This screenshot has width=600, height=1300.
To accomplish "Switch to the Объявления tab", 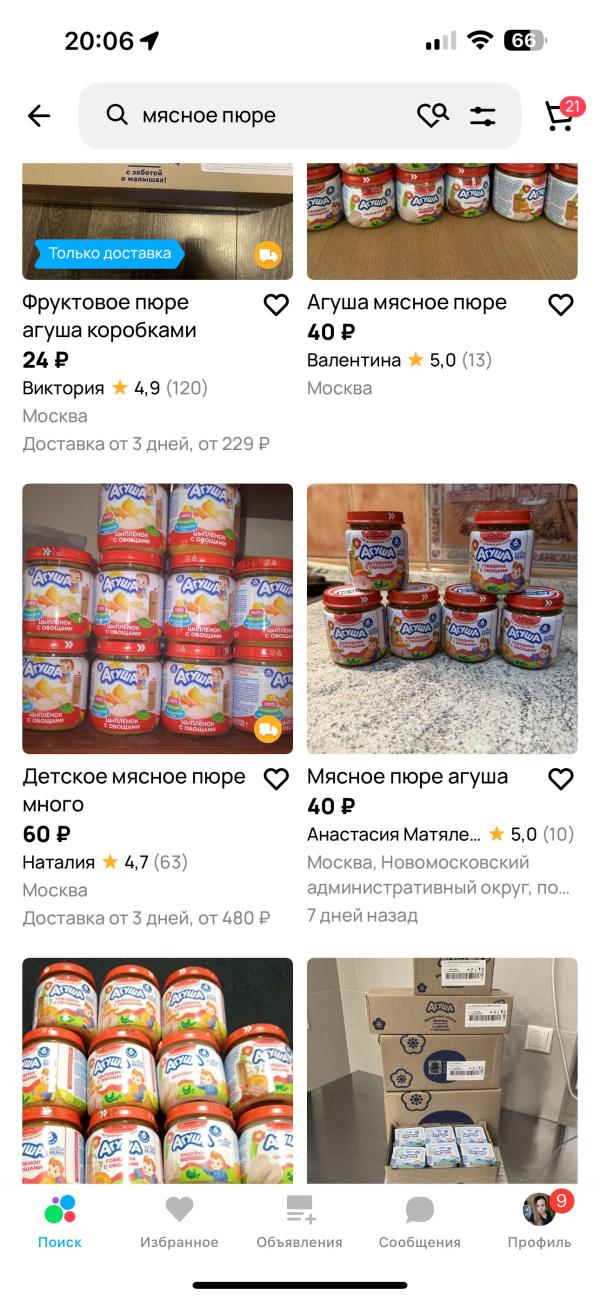I will click(299, 1222).
